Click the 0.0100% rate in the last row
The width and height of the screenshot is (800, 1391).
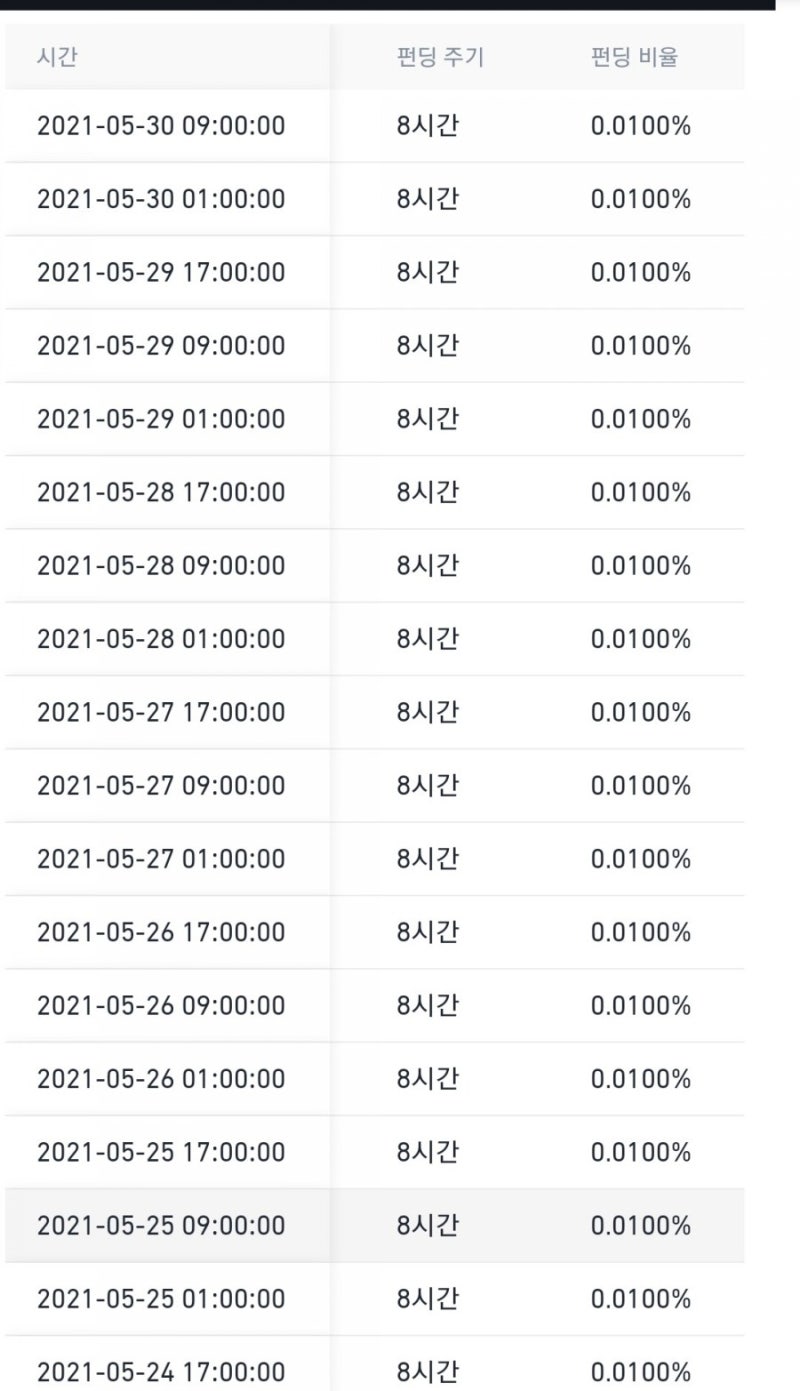[x=640, y=1371]
